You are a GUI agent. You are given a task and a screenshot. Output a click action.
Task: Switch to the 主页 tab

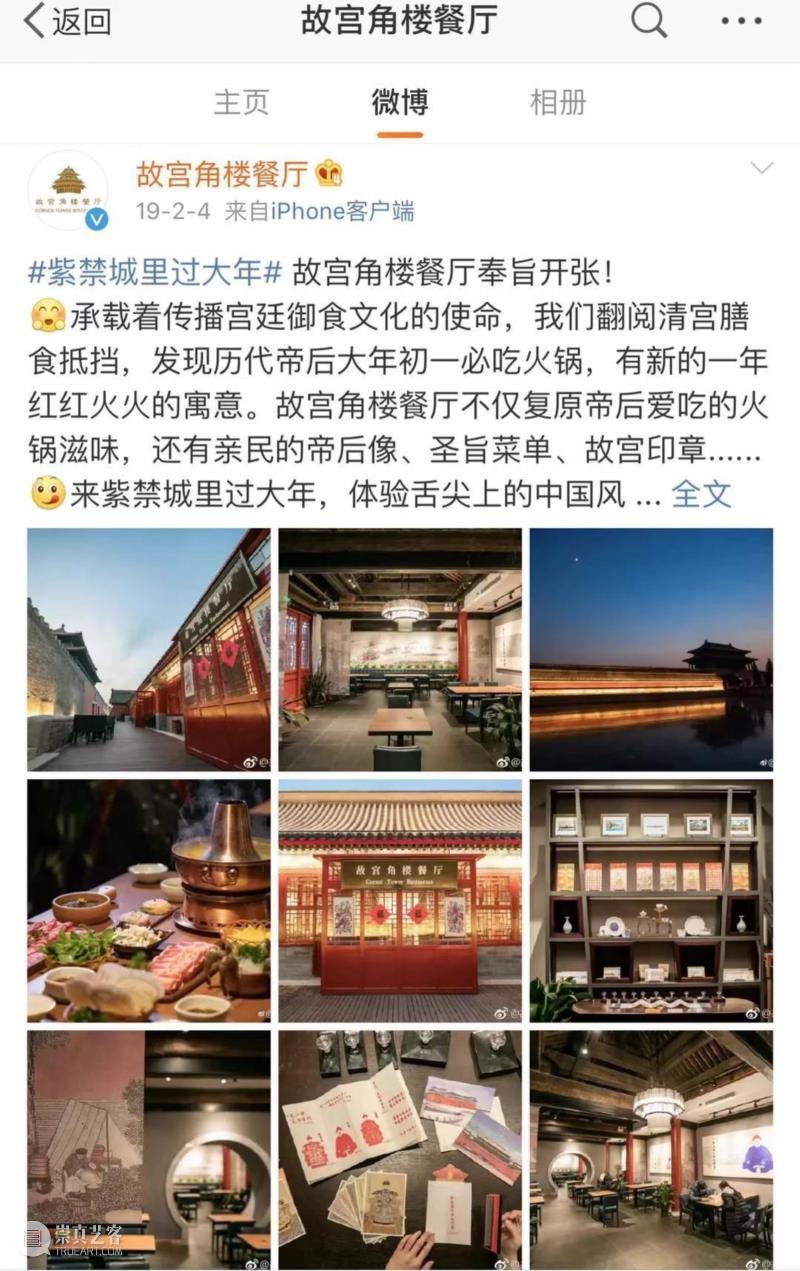[241, 102]
